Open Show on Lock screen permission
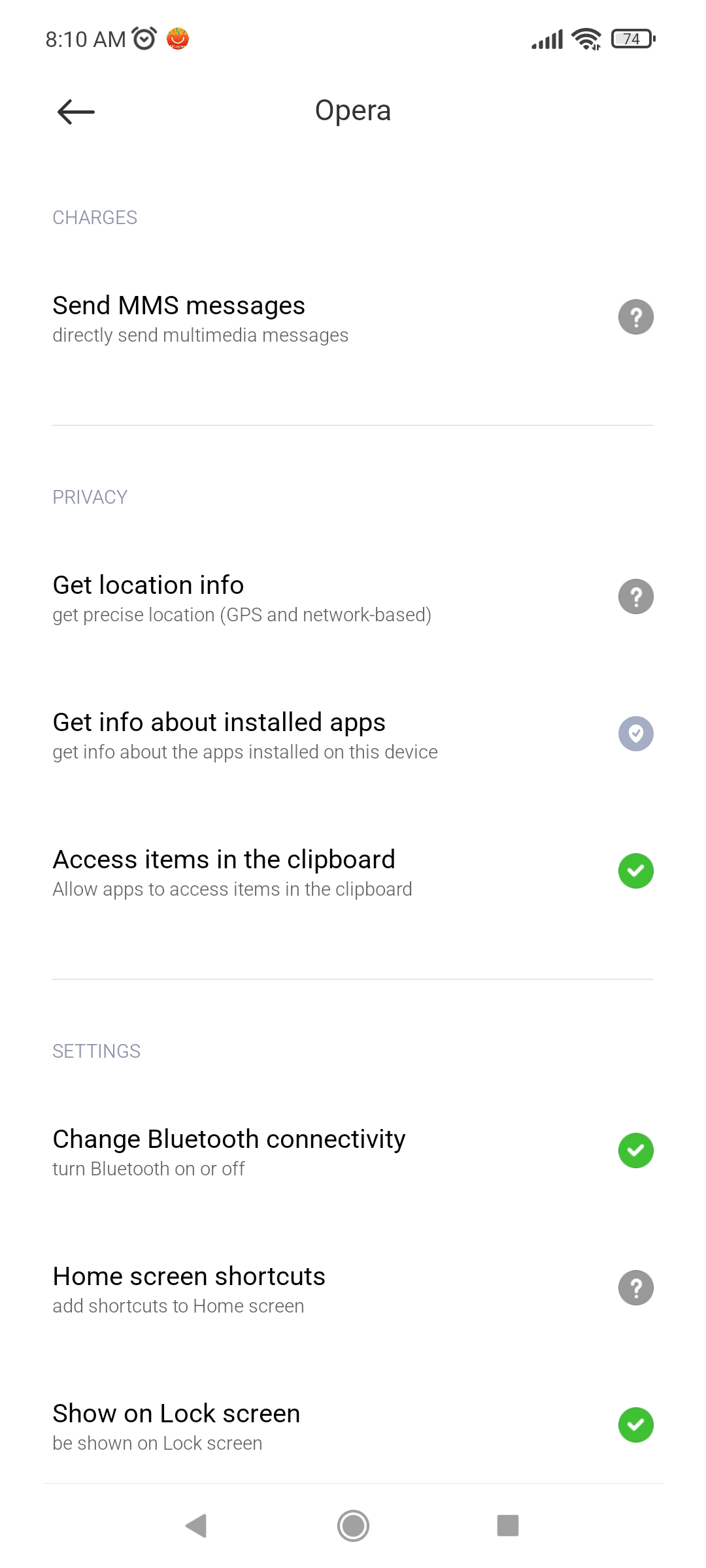706x1568 pixels. click(x=353, y=1426)
